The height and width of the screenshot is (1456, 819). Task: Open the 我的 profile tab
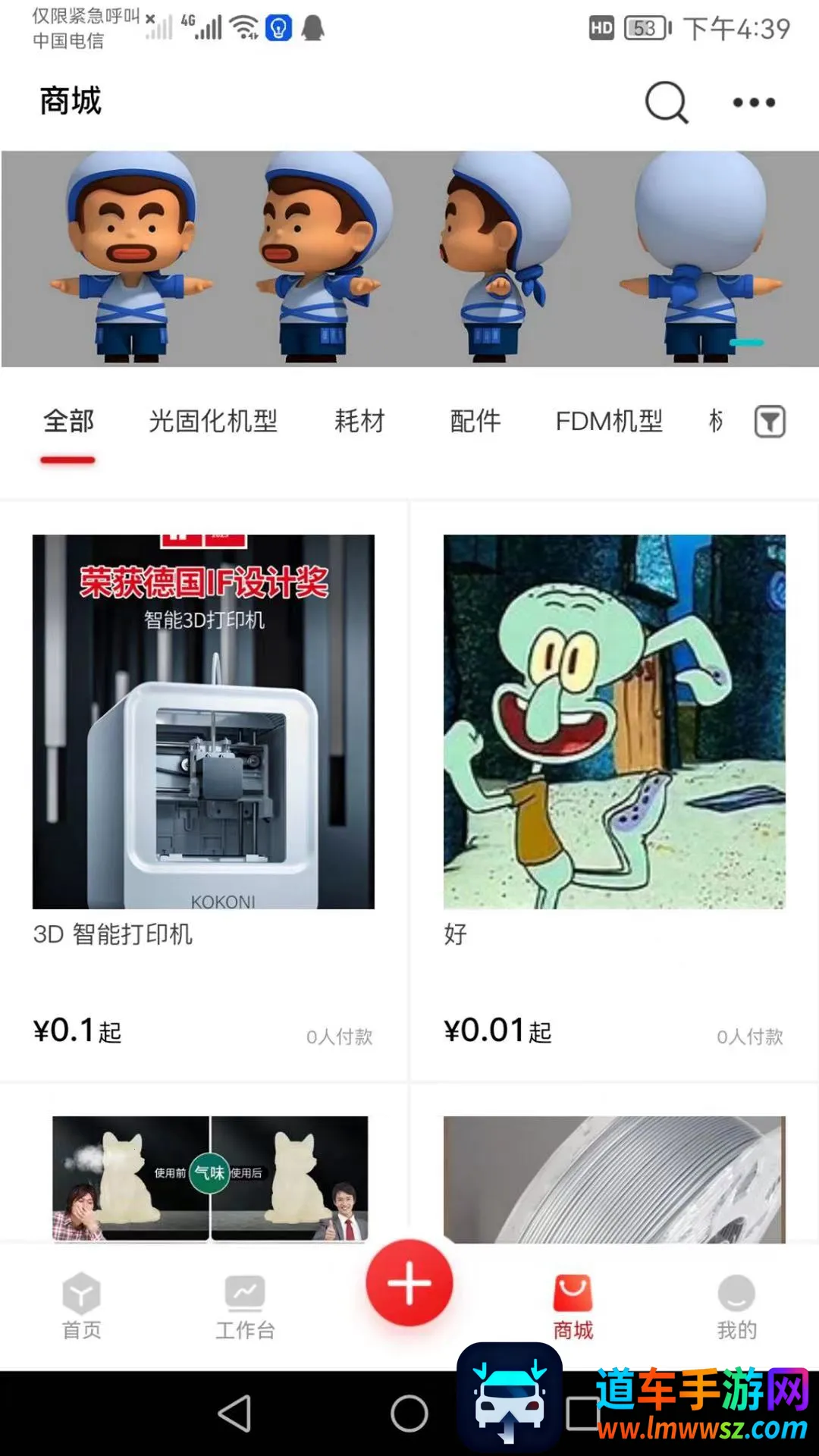pyautogui.click(x=736, y=1306)
